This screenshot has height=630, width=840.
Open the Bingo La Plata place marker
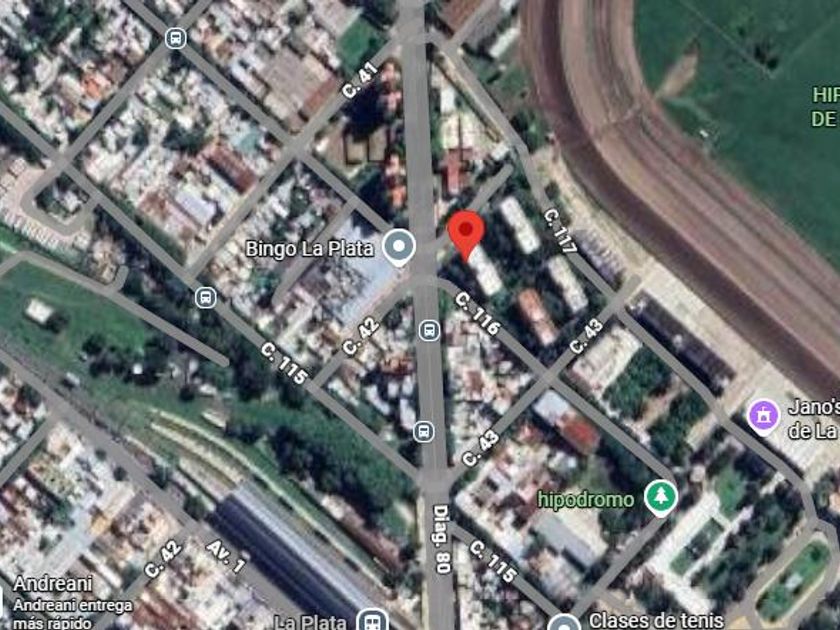(400, 247)
